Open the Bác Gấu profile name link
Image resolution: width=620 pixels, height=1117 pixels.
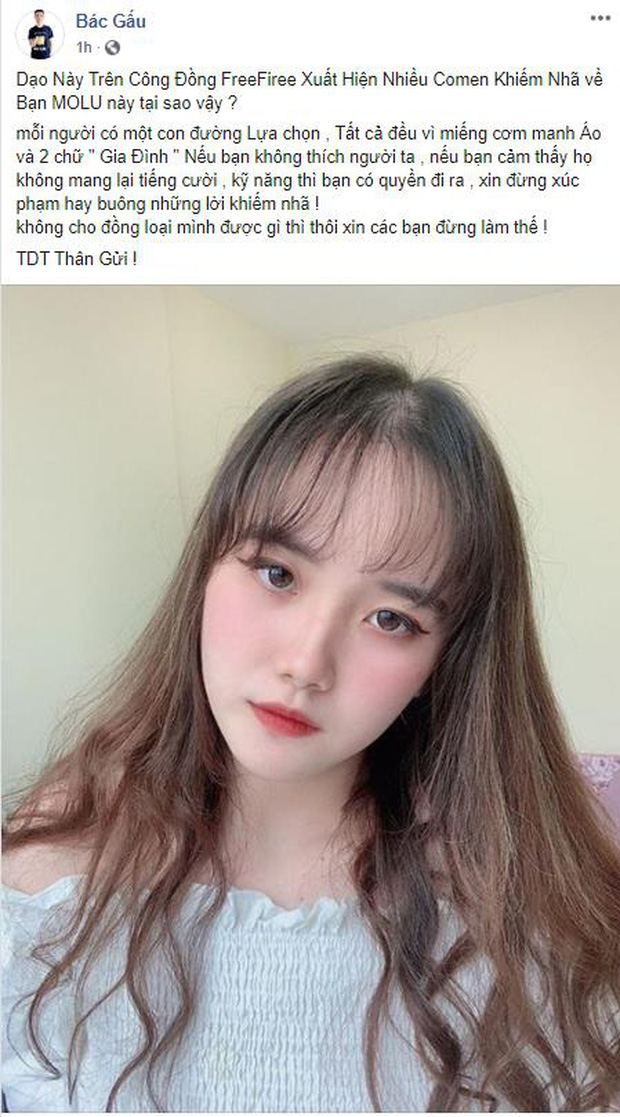(x=104, y=24)
